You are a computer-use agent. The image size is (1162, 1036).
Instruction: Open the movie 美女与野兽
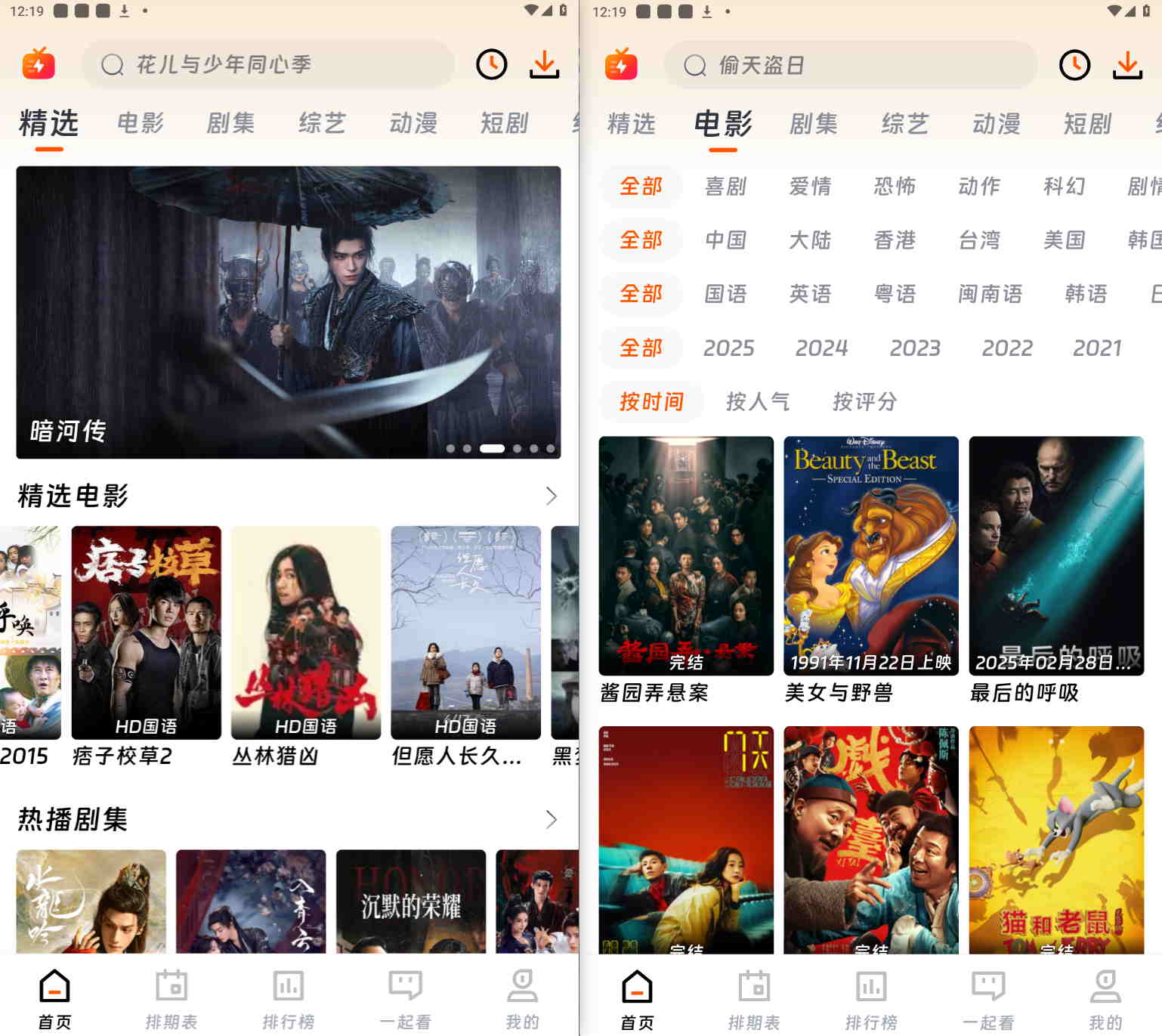point(870,555)
